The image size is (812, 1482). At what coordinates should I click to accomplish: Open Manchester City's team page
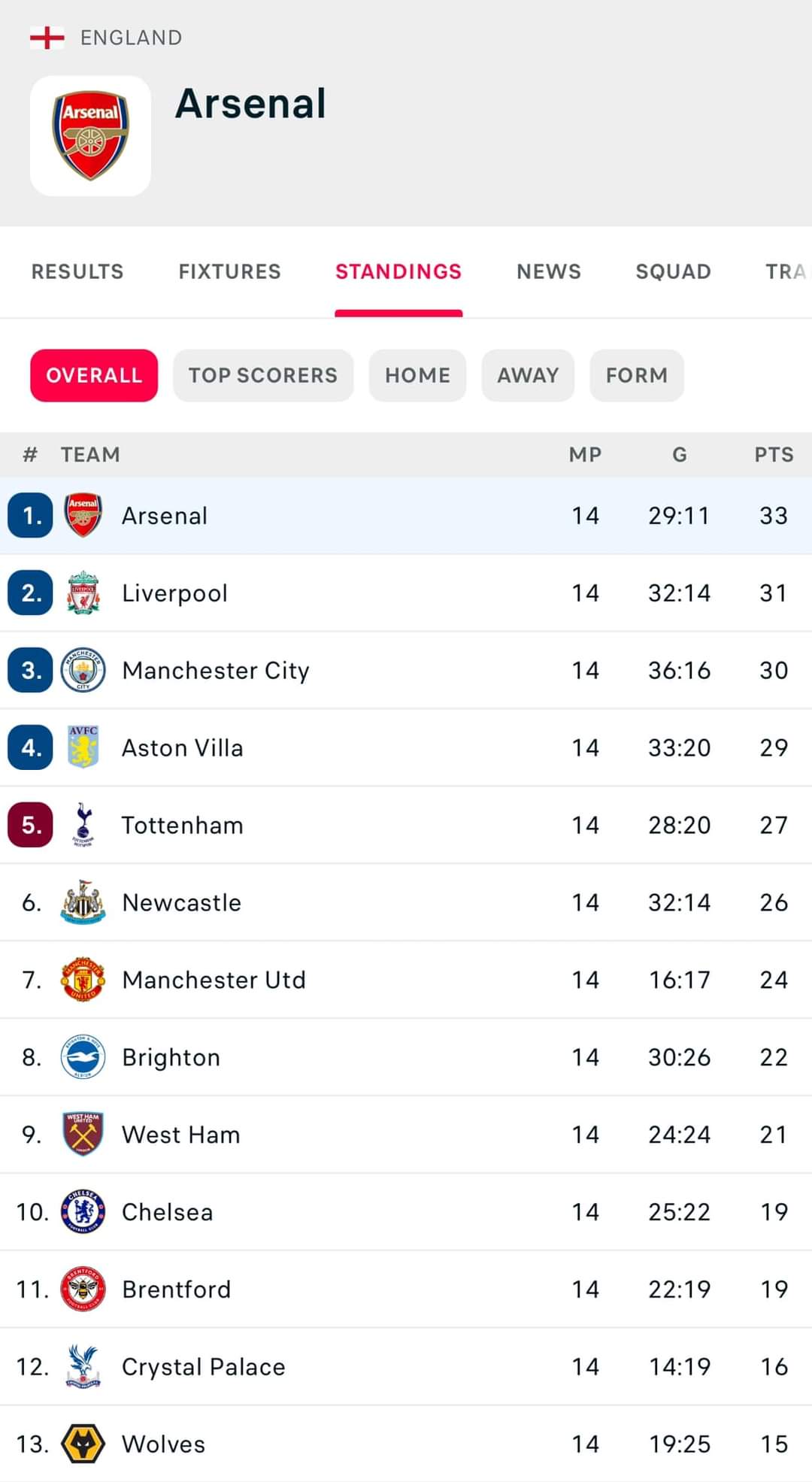(406, 671)
